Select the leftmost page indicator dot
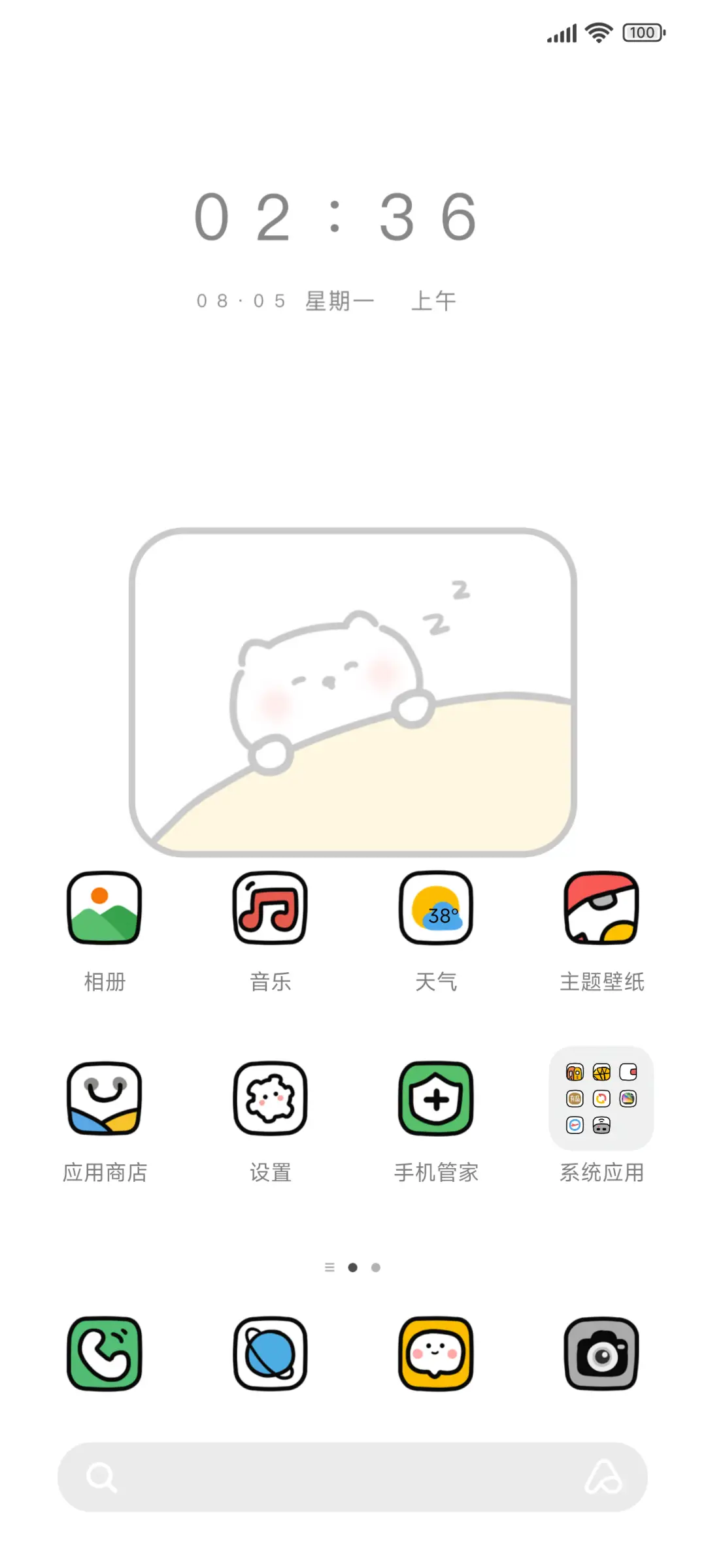706x1568 pixels. coord(330,1267)
